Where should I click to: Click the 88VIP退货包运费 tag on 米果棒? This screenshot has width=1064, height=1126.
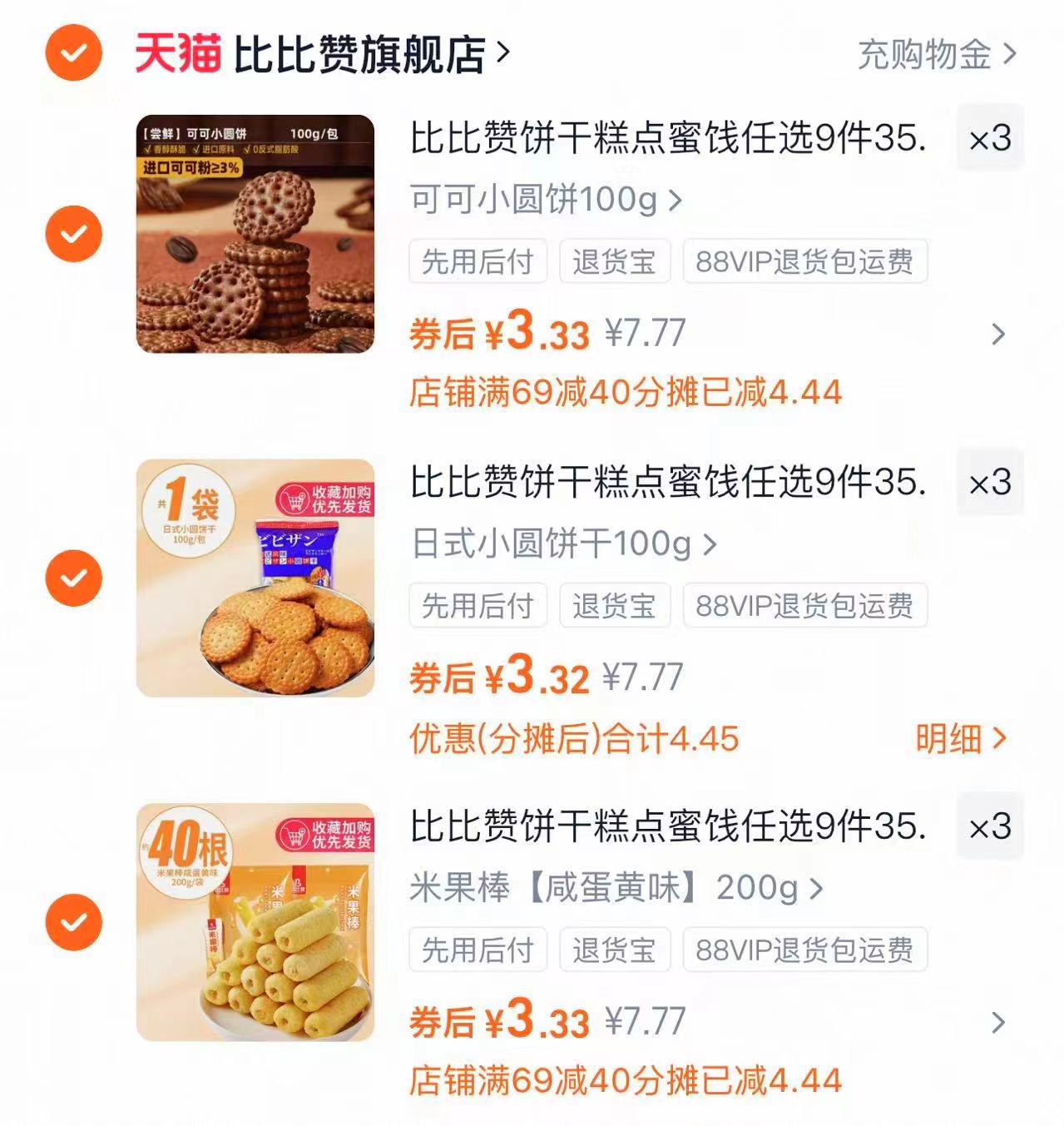[x=804, y=950]
